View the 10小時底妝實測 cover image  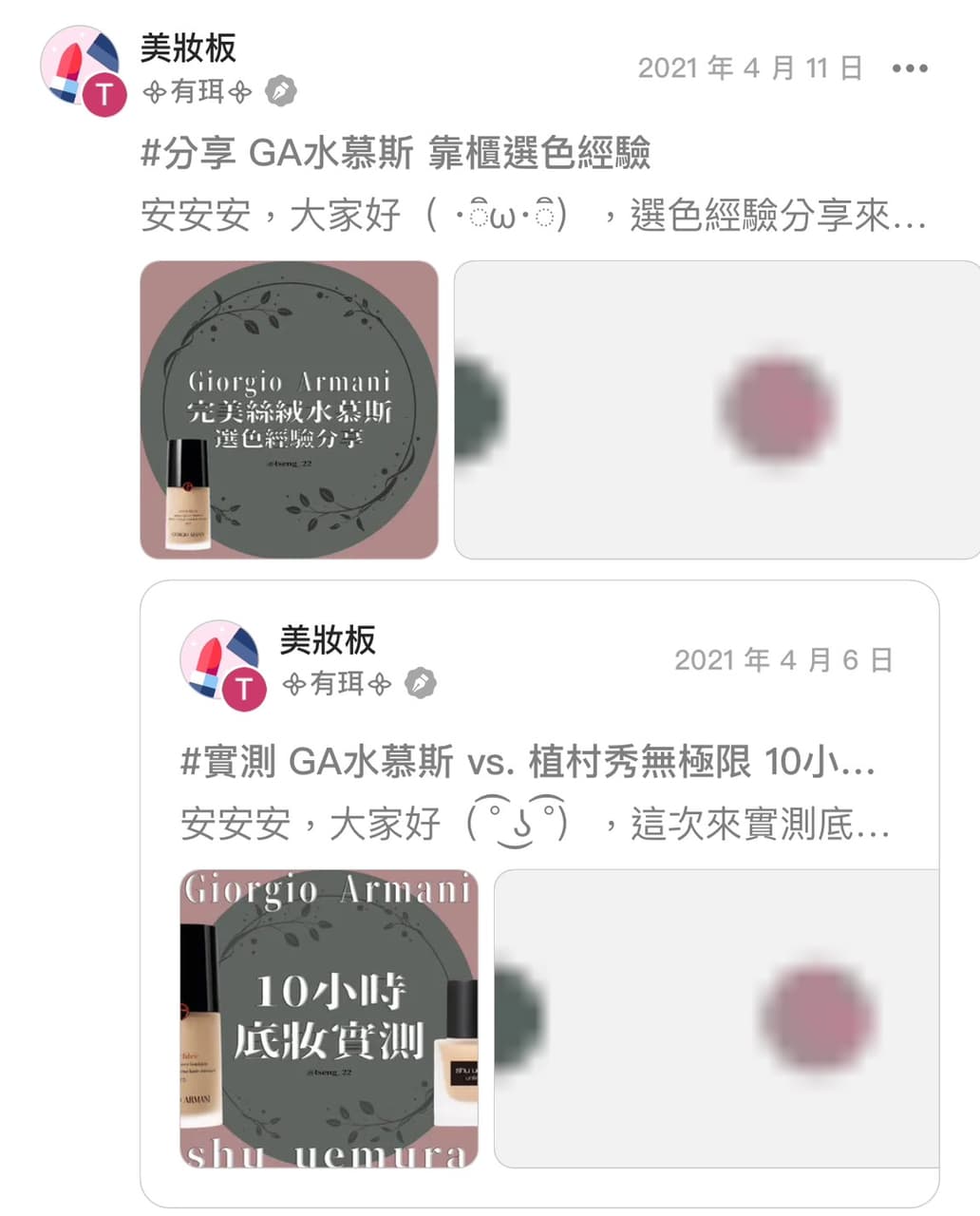click(x=329, y=1018)
